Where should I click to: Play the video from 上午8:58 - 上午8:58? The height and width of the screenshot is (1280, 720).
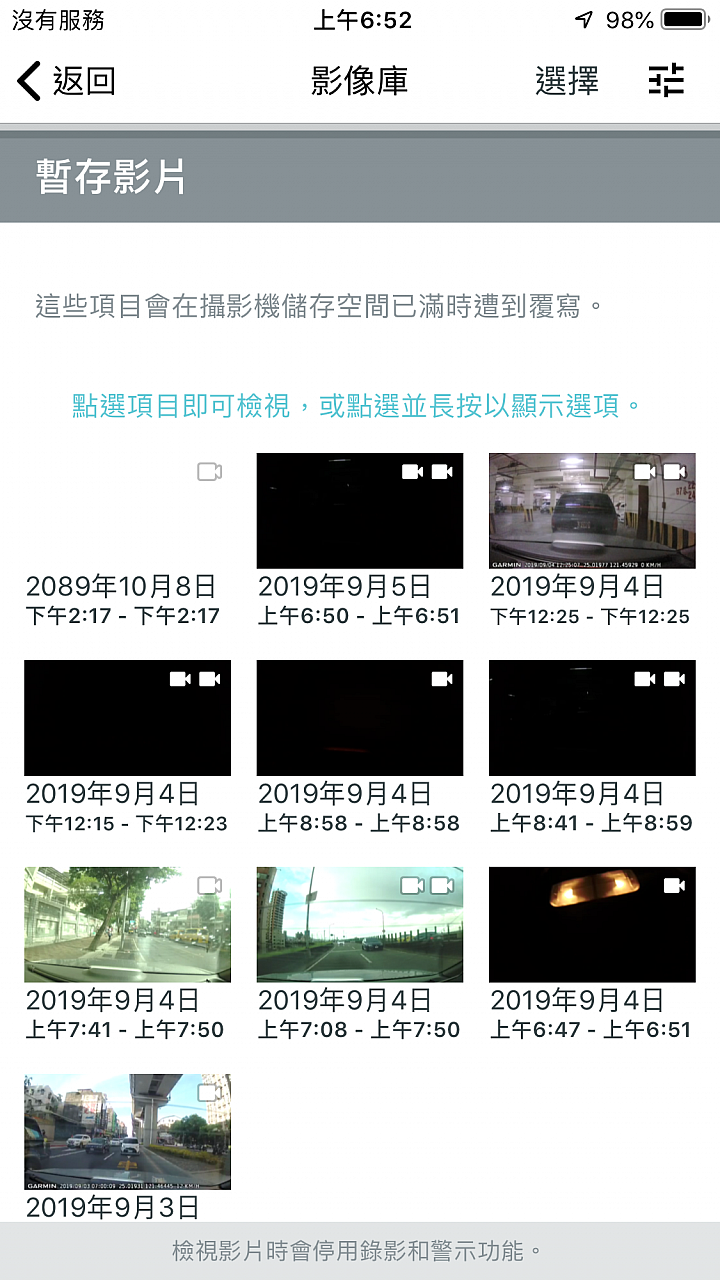pos(360,718)
